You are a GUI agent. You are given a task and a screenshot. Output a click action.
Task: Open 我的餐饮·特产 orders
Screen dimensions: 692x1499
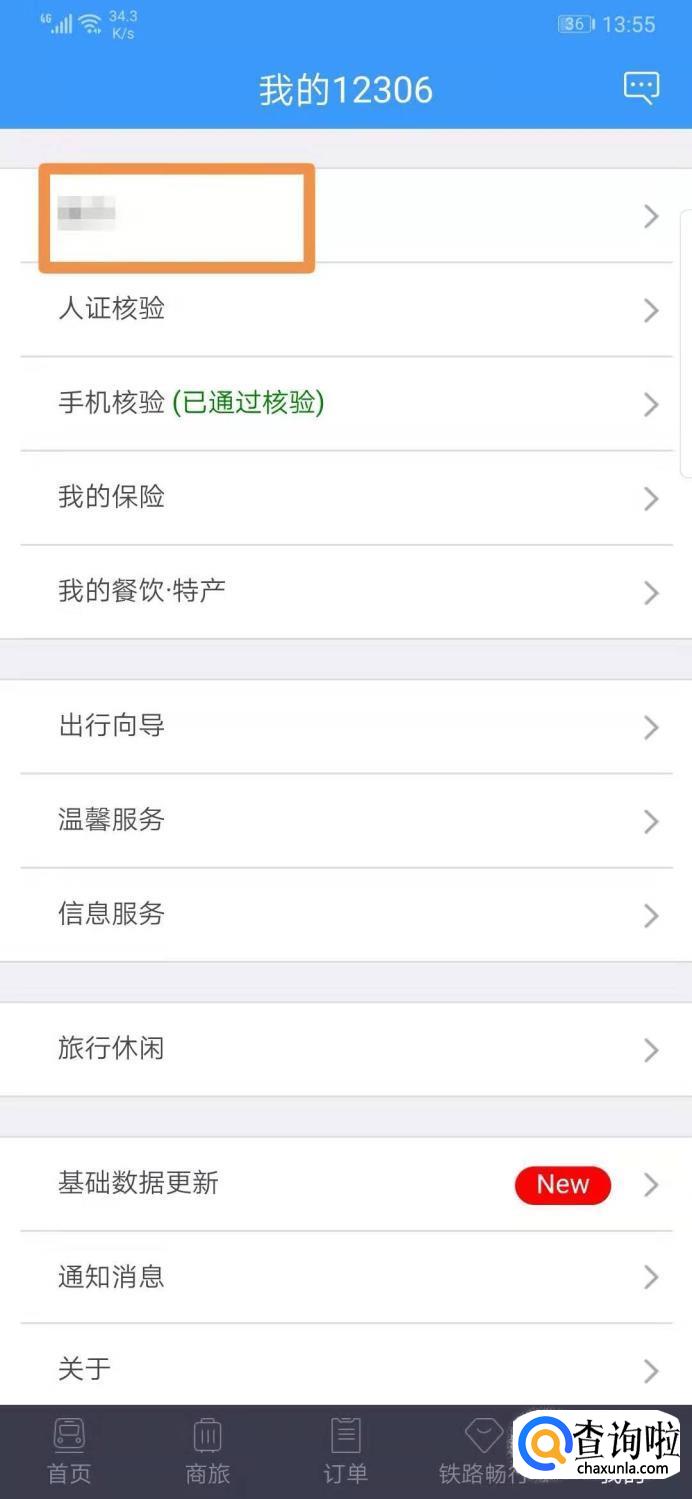[x=346, y=591]
